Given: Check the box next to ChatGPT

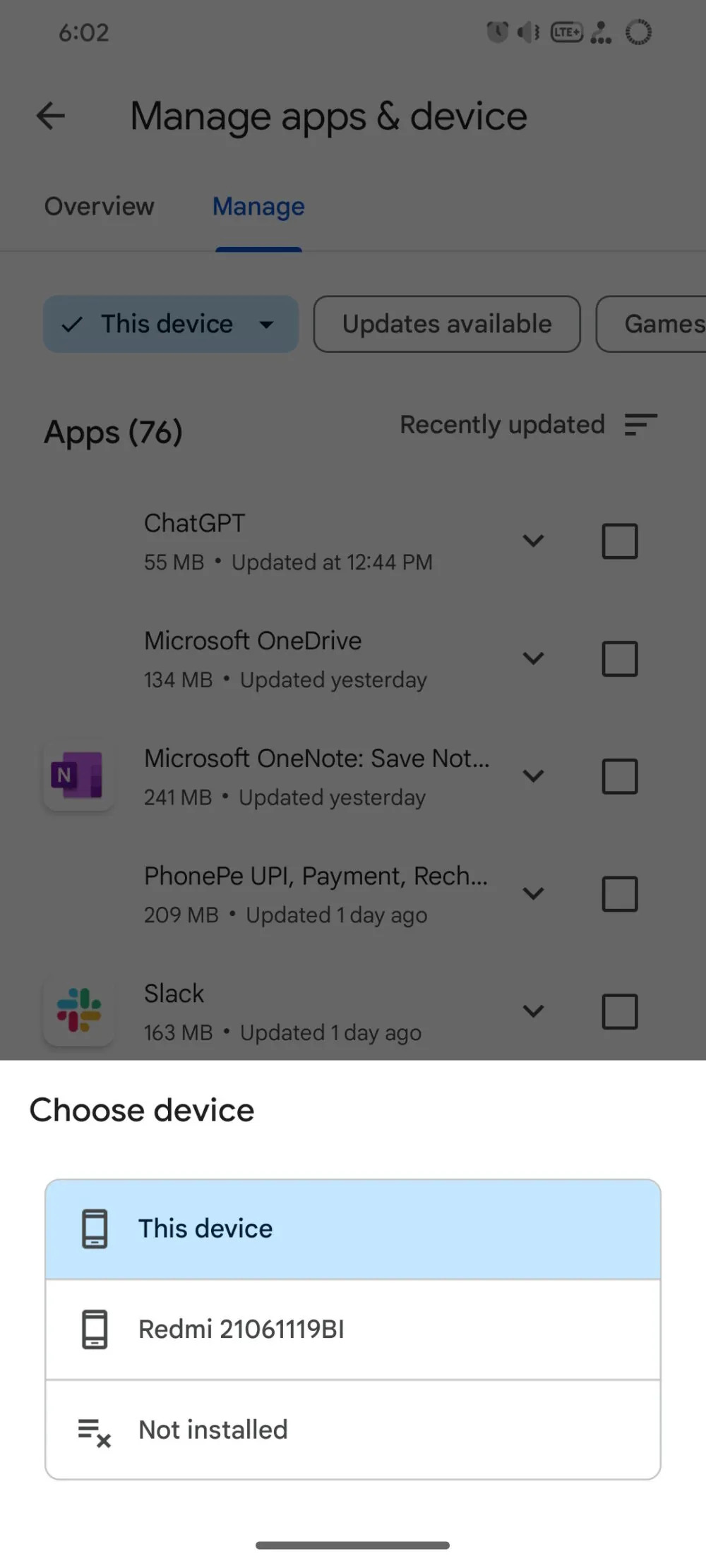Looking at the screenshot, I should point(620,541).
